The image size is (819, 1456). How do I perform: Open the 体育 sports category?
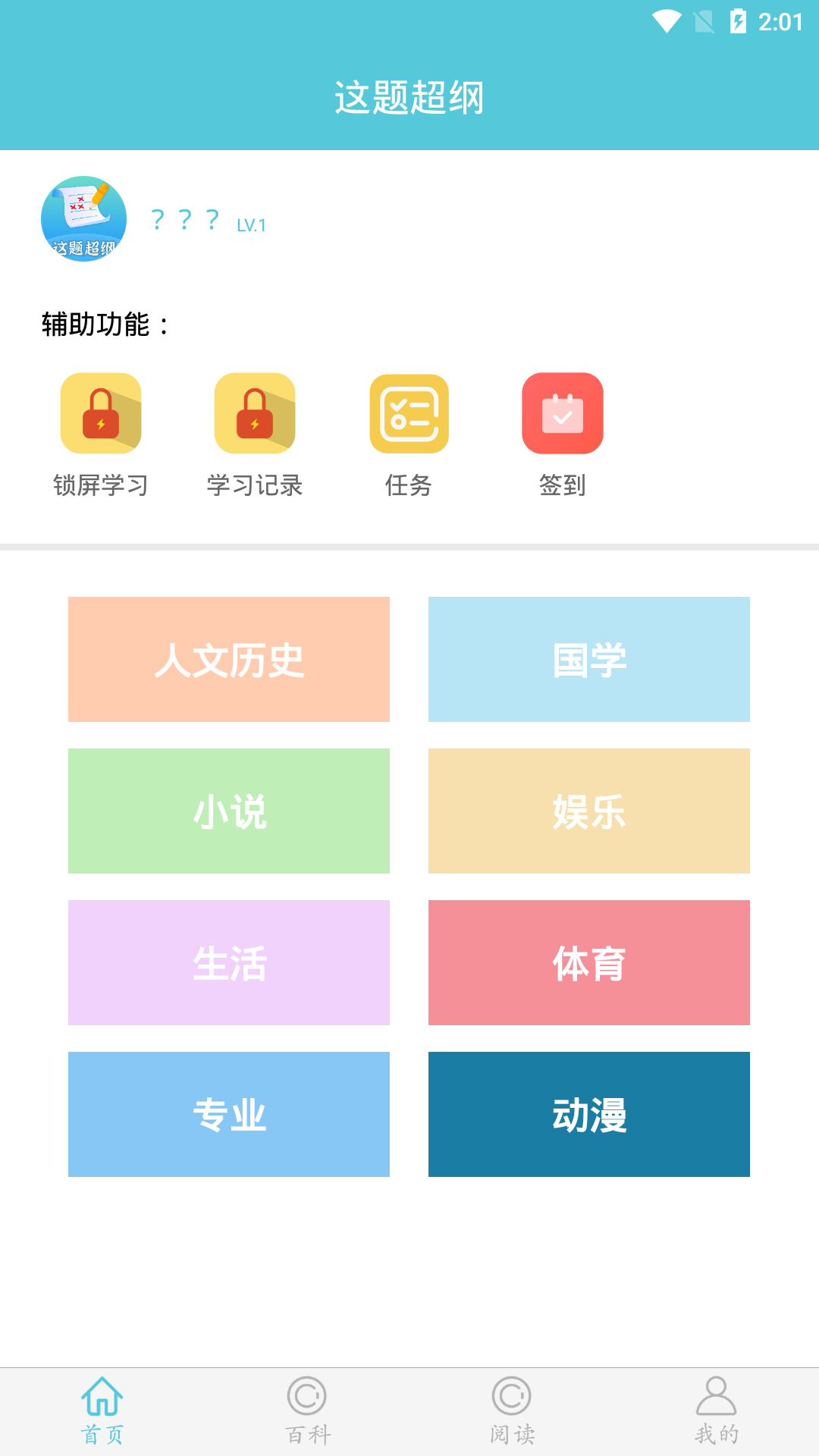tap(589, 963)
